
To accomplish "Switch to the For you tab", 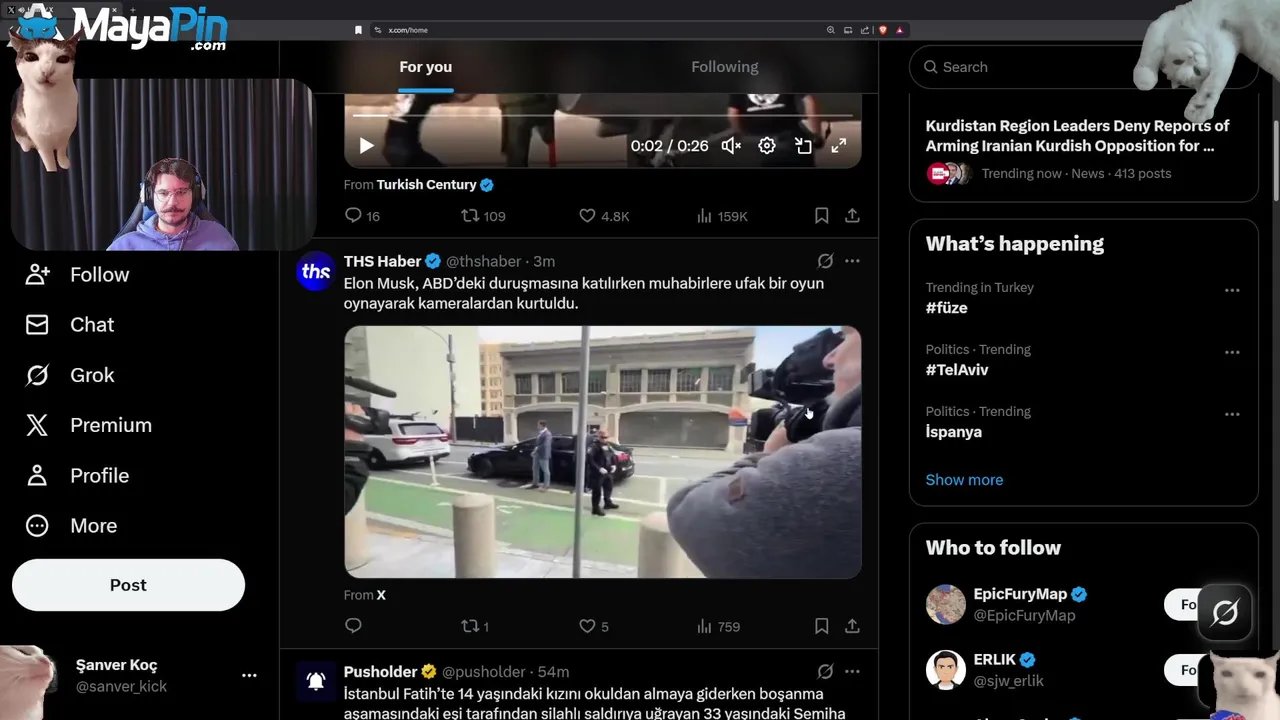I will (425, 67).
